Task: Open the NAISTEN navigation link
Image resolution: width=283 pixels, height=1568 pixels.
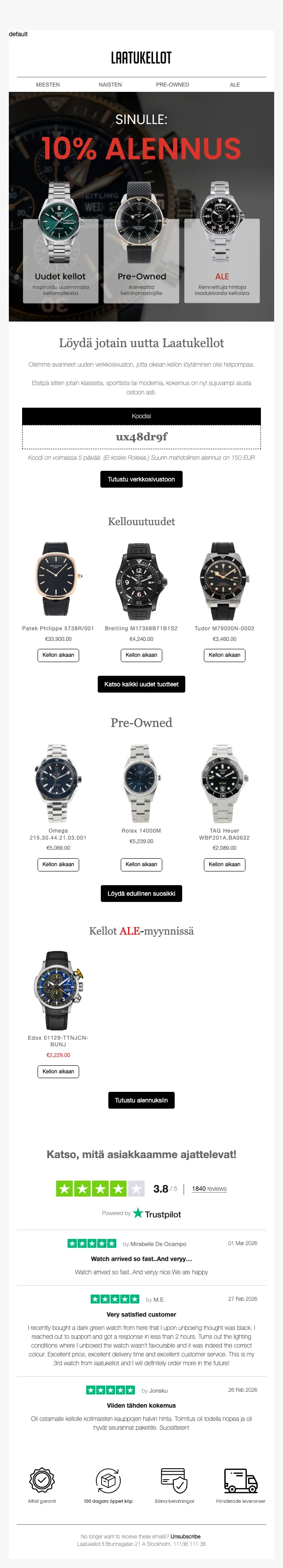Action: (x=110, y=85)
